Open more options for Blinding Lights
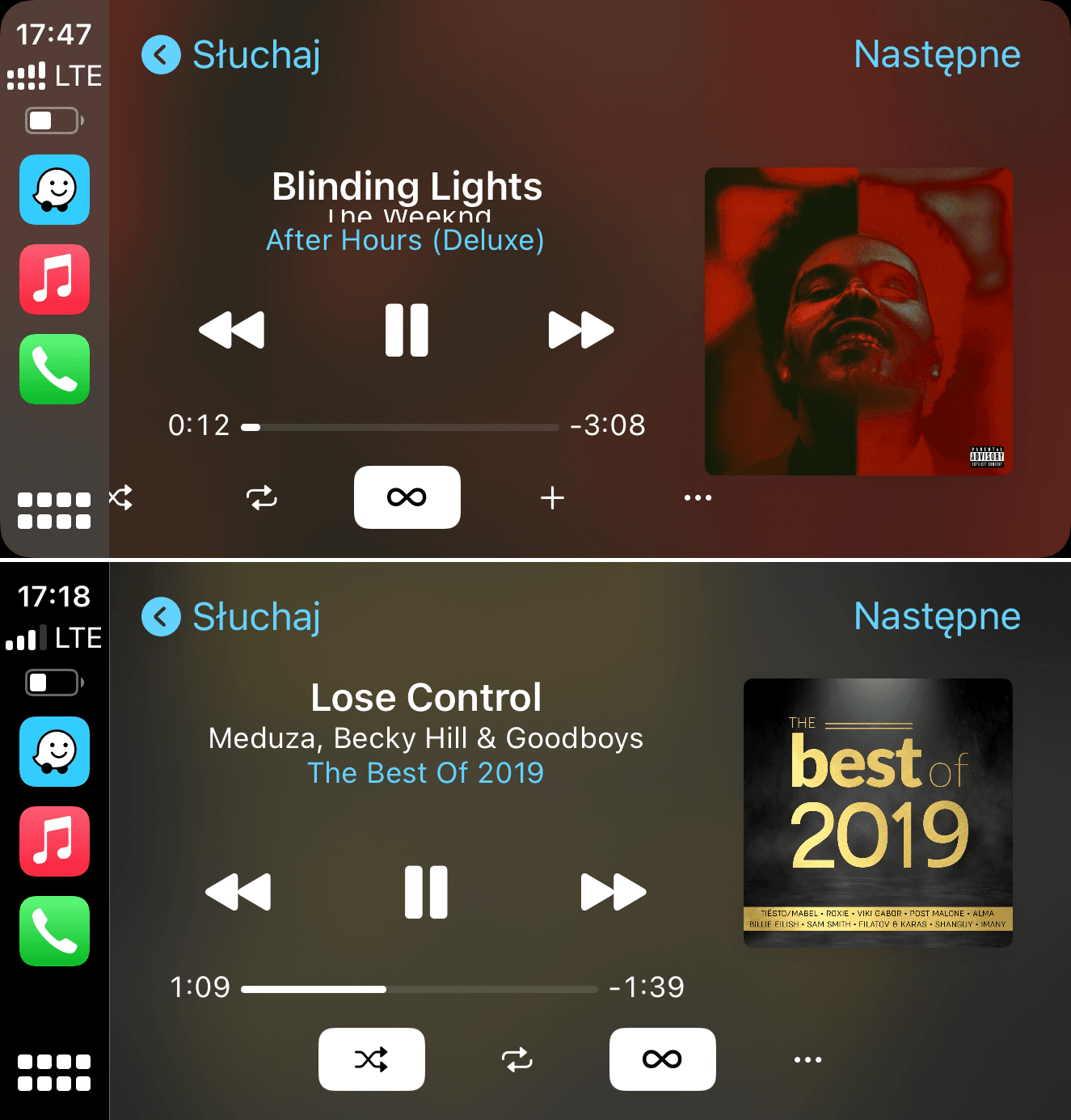The image size is (1071, 1120). click(698, 497)
